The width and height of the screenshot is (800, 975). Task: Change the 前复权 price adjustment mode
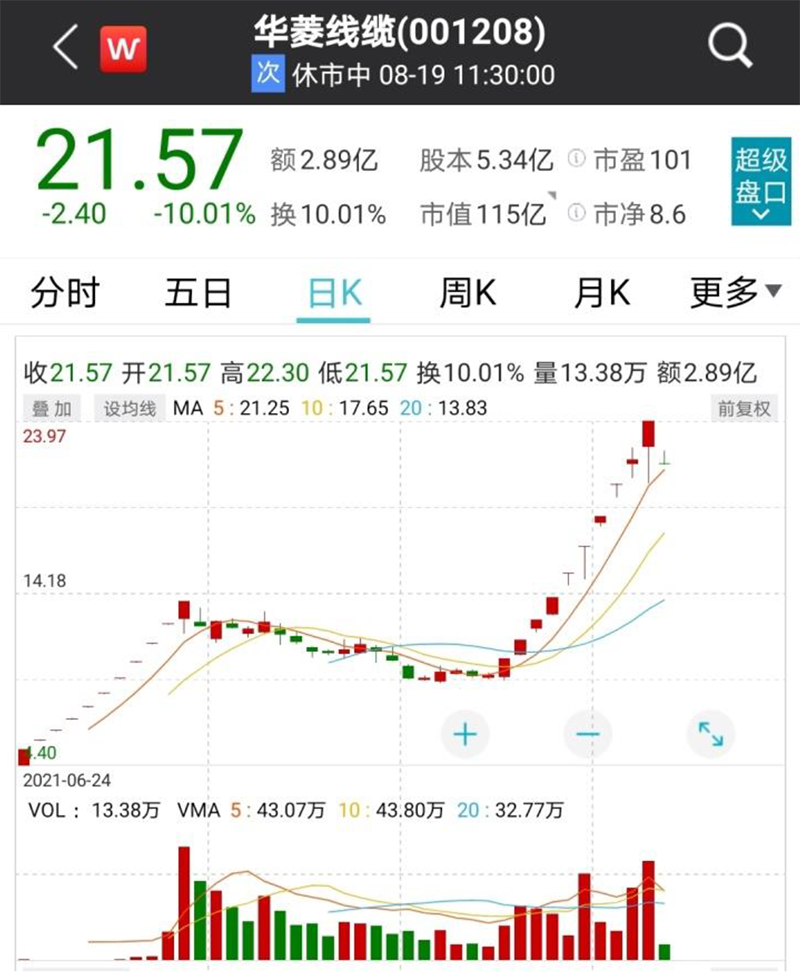pos(743,408)
